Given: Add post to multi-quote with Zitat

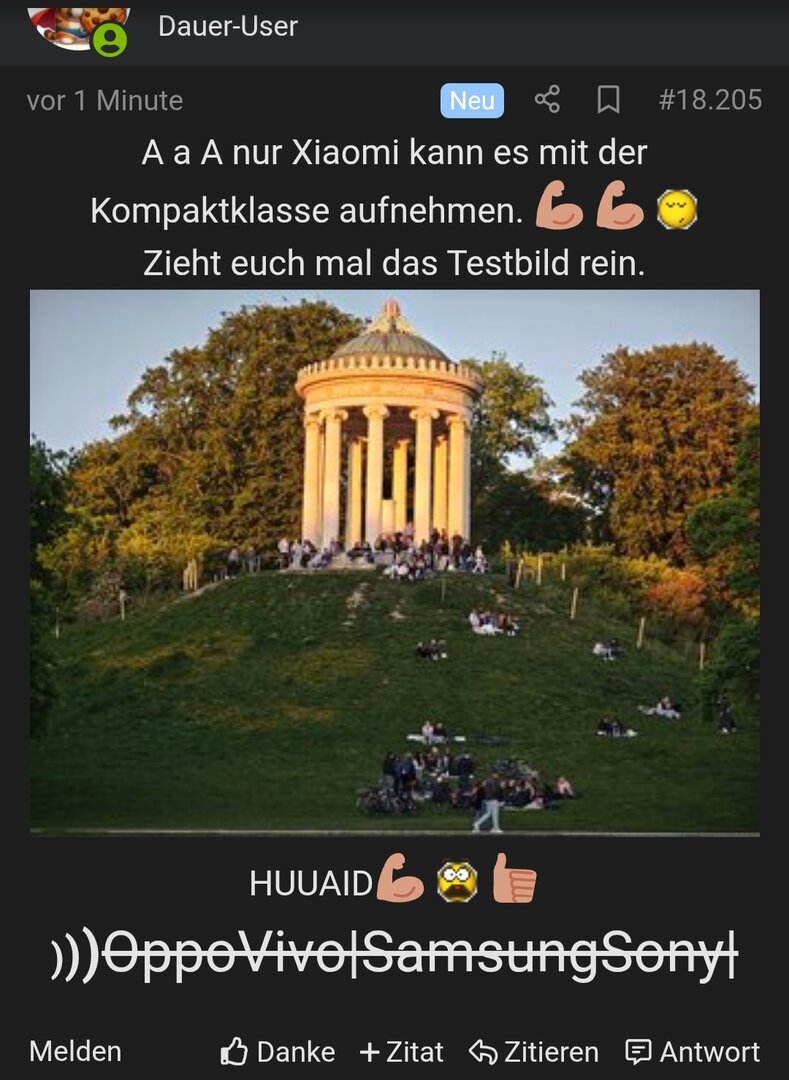Looking at the screenshot, I should [401, 1052].
